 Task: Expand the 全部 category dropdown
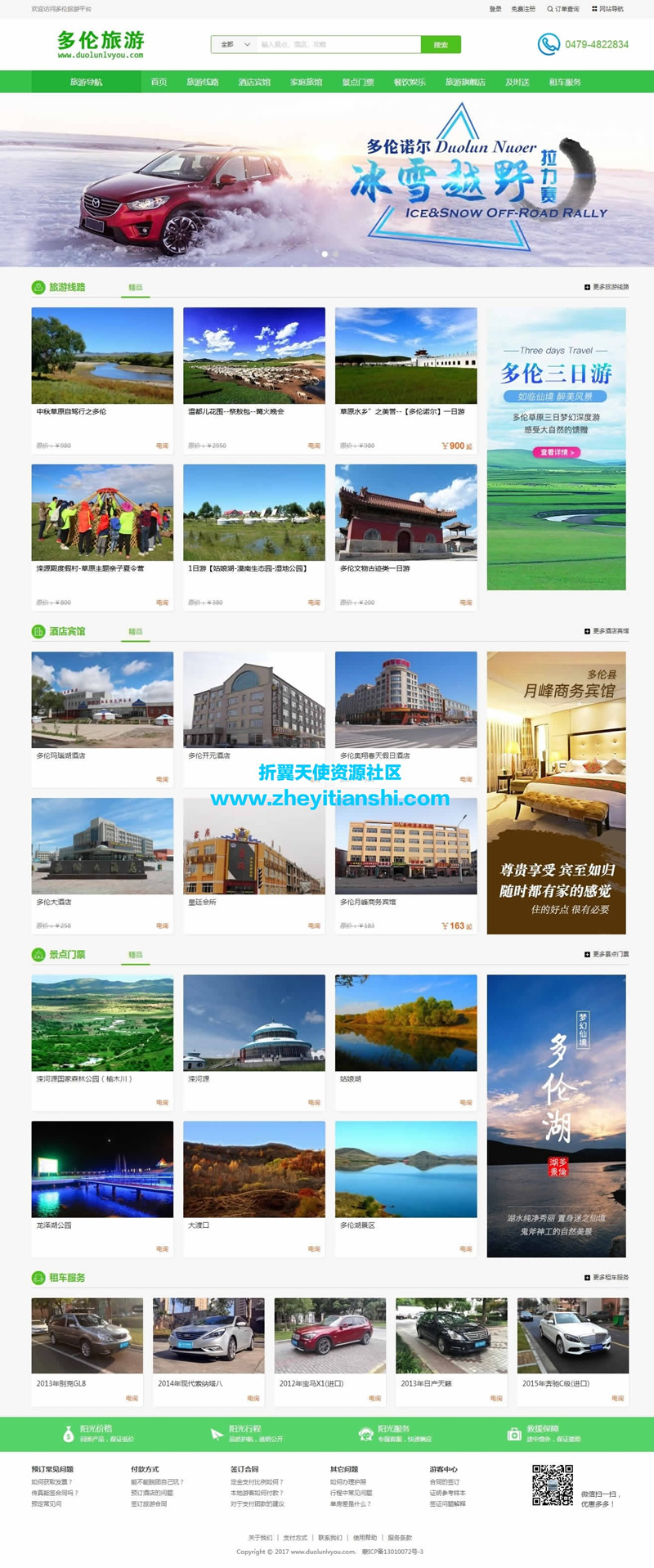235,45
